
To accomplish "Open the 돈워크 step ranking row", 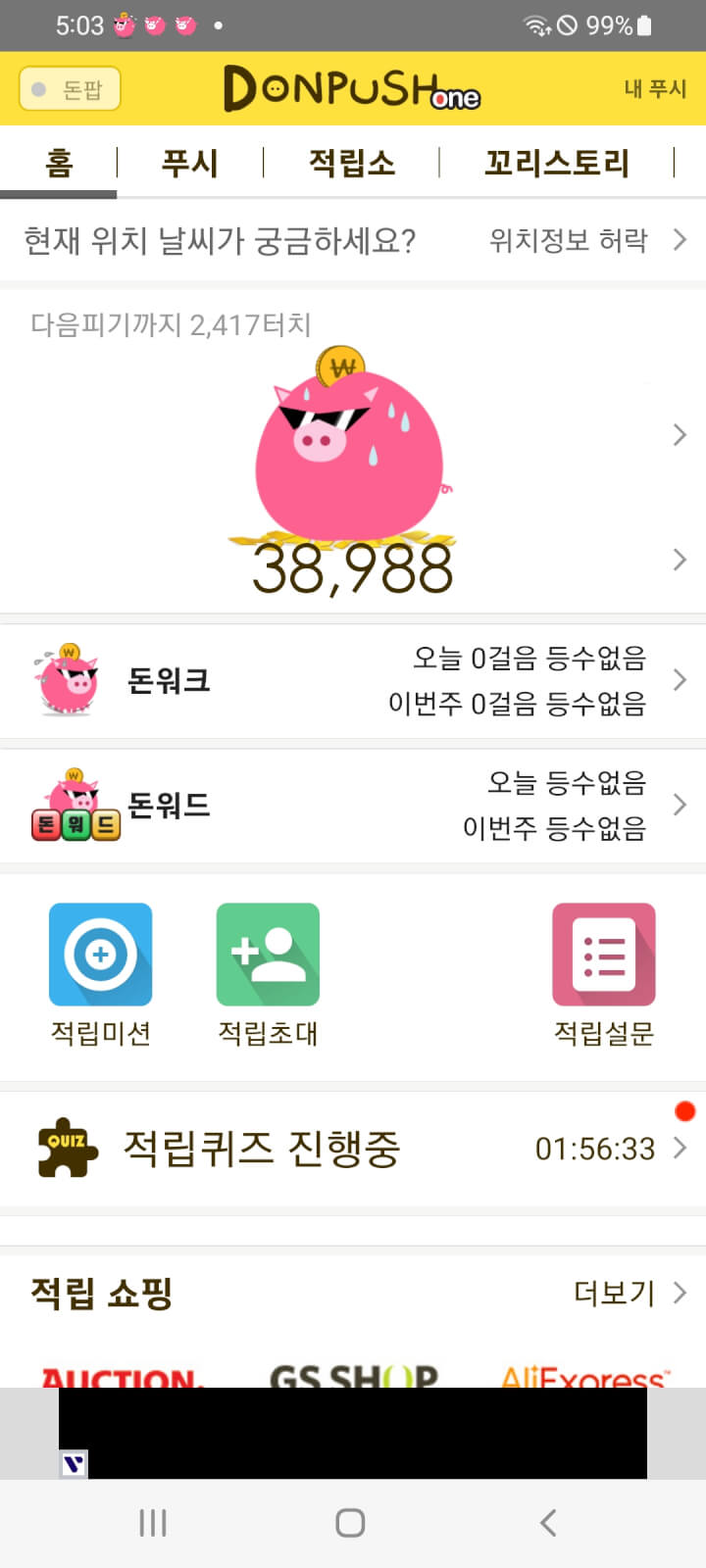I will point(353,680).
